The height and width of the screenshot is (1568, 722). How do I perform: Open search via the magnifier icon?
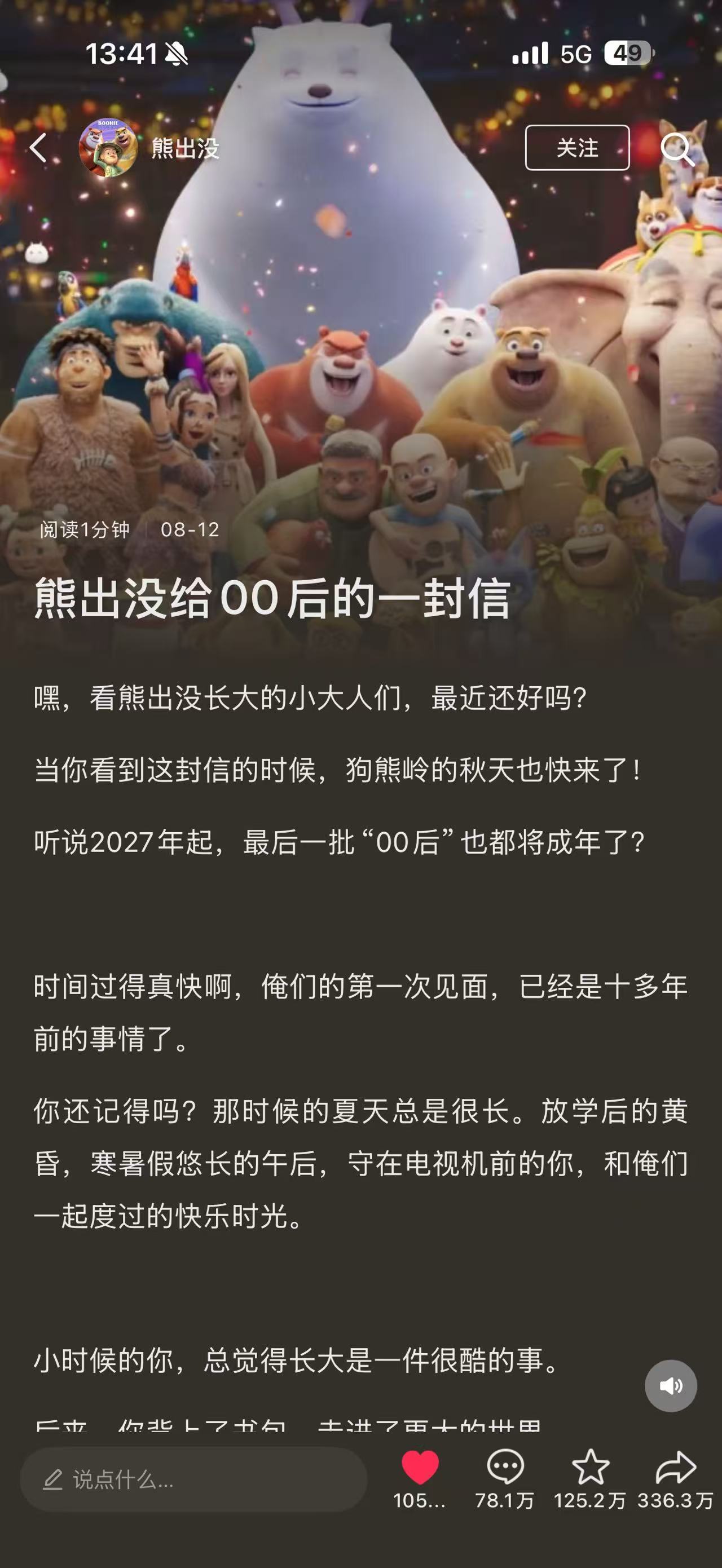coord(677,148)
